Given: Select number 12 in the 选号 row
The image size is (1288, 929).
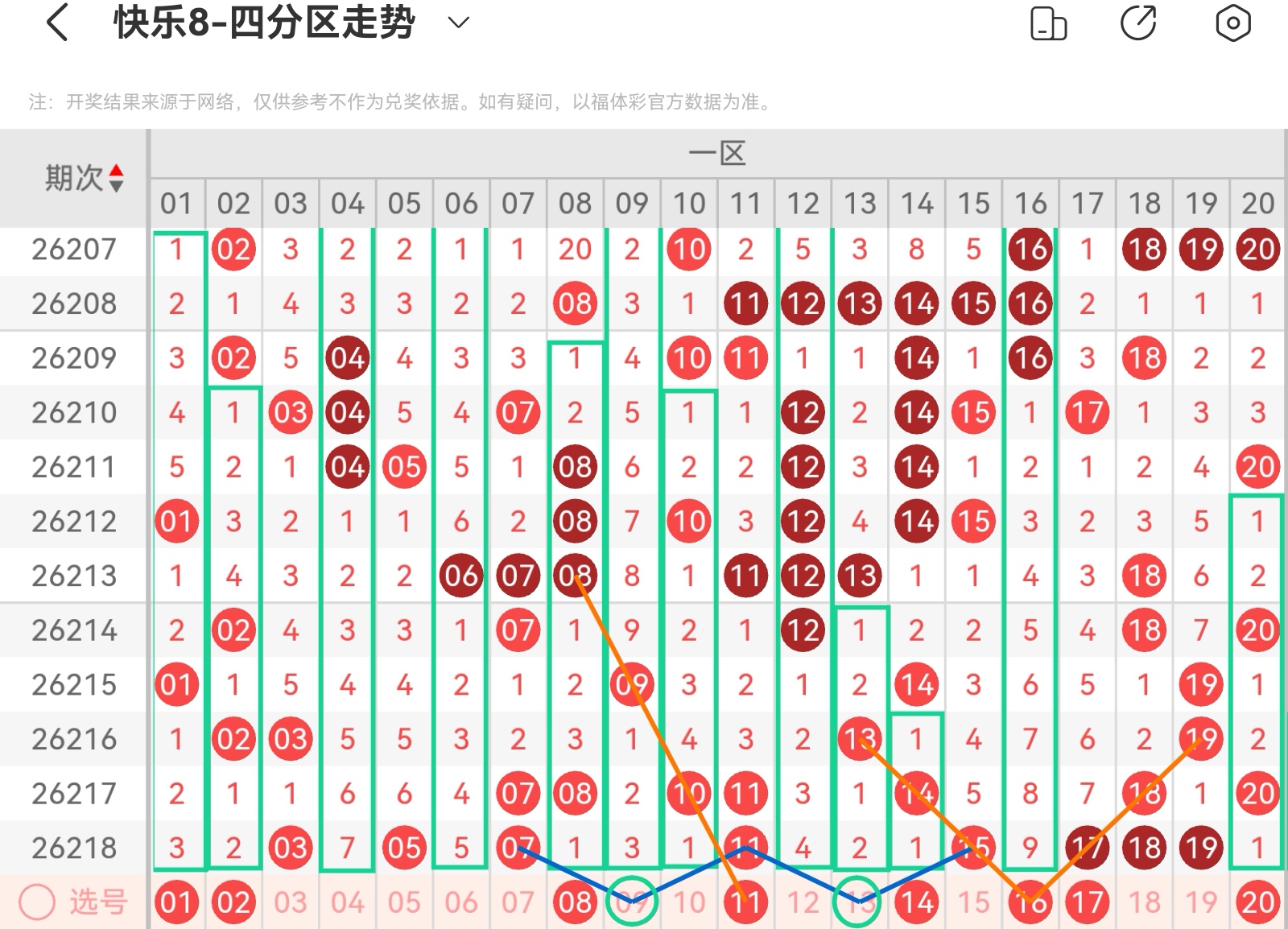Looking at the screenshot, I should (x=803, y=902).
